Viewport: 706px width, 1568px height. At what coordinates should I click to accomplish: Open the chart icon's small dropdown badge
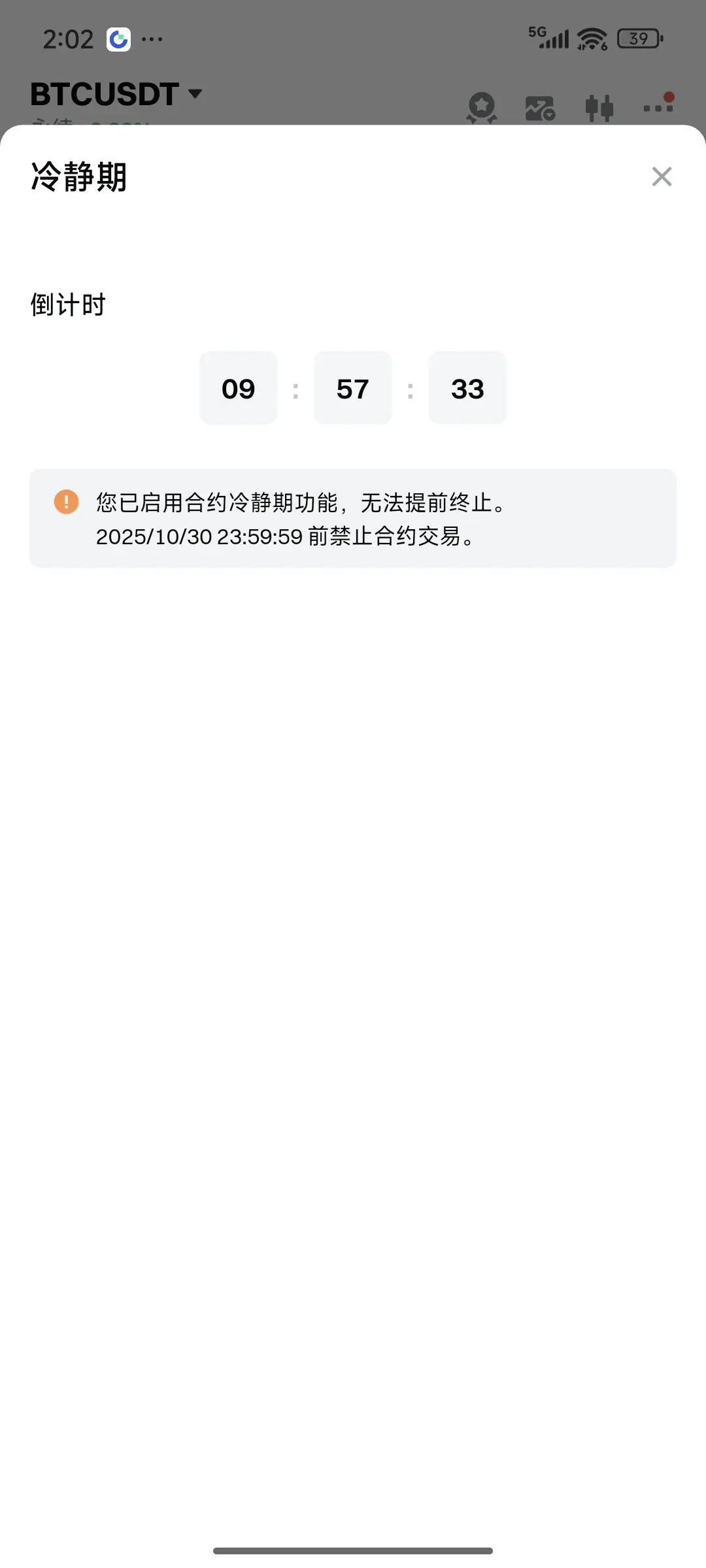[x=548, y=114]
